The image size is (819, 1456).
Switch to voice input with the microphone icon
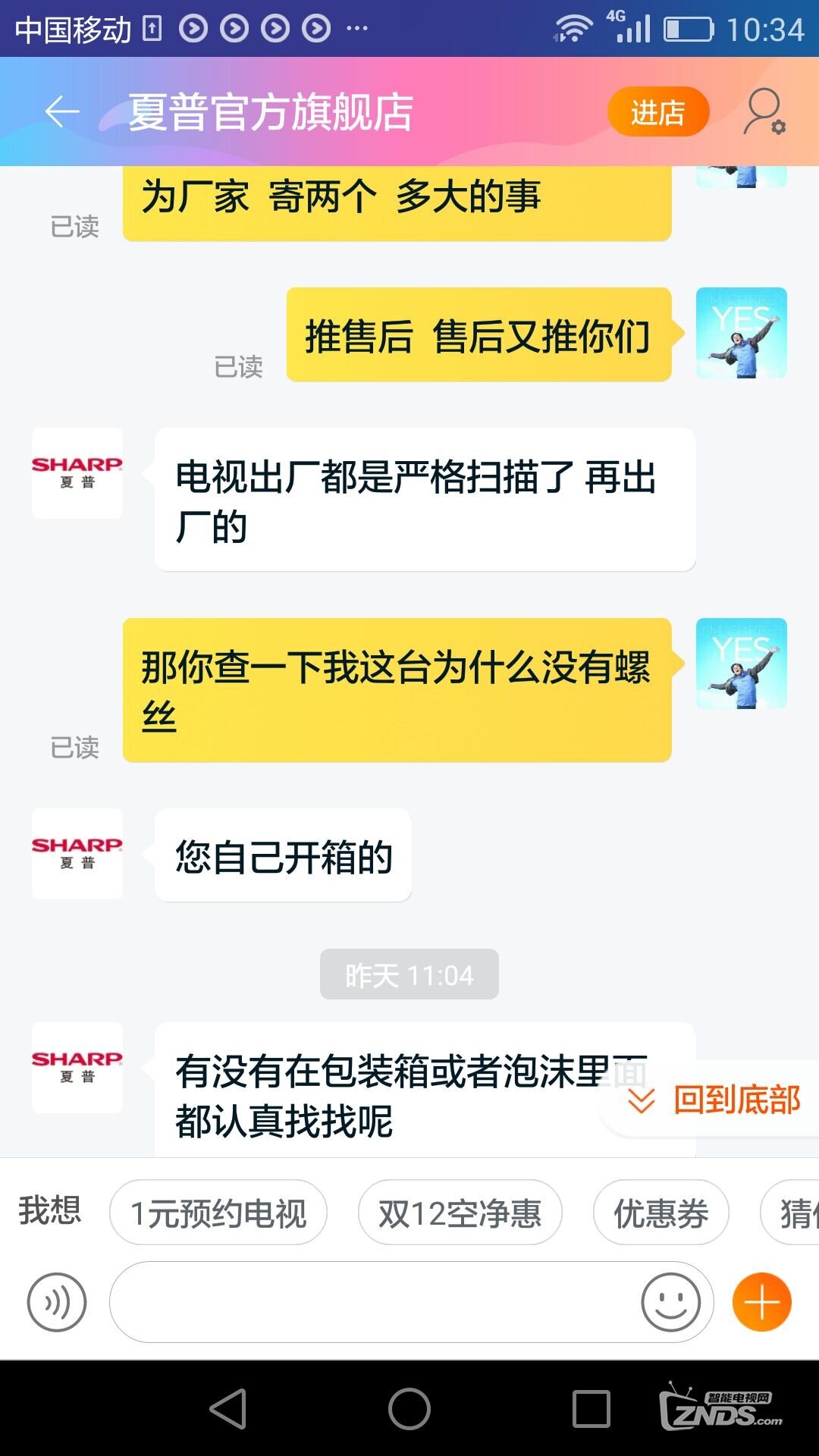pos(57,1302)
